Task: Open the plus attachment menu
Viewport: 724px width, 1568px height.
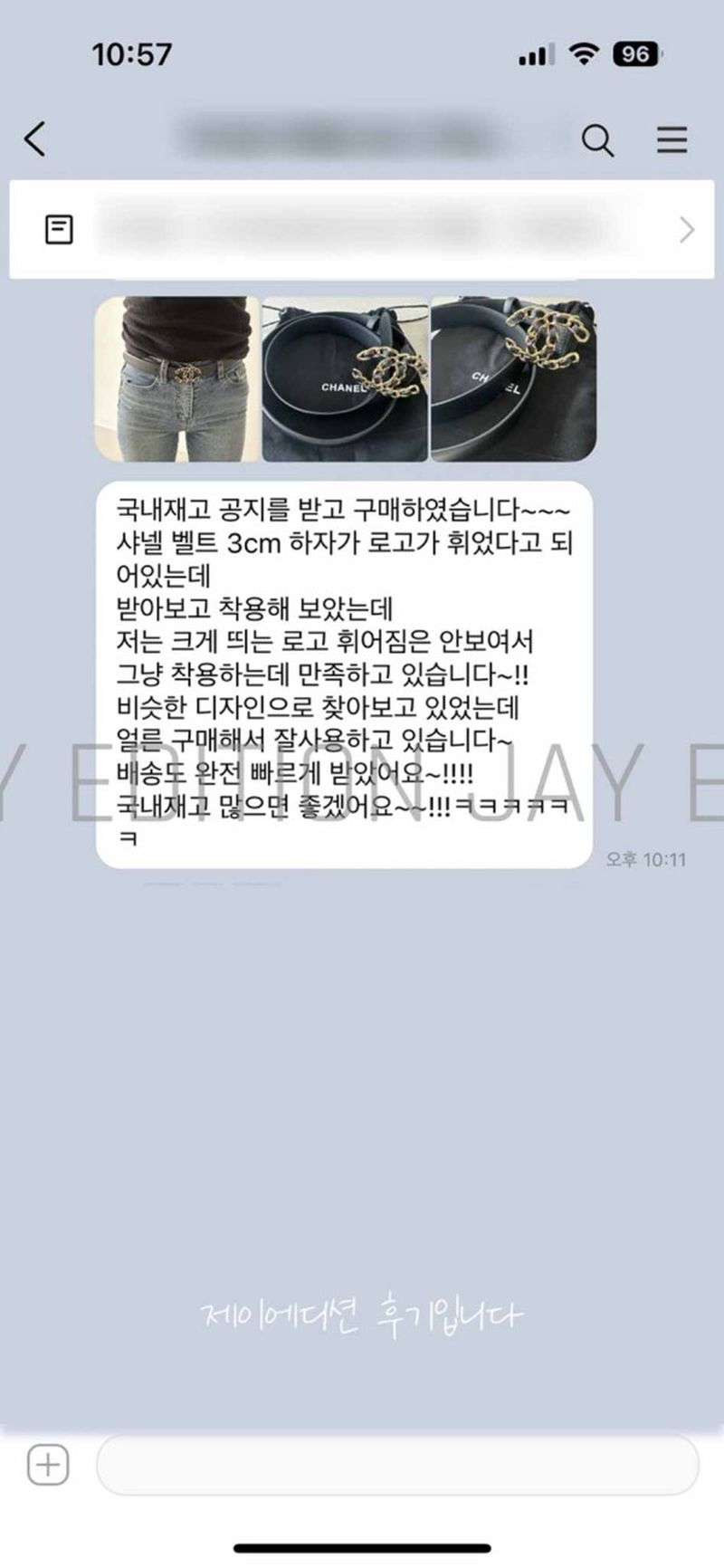Action: point(47,1464)
